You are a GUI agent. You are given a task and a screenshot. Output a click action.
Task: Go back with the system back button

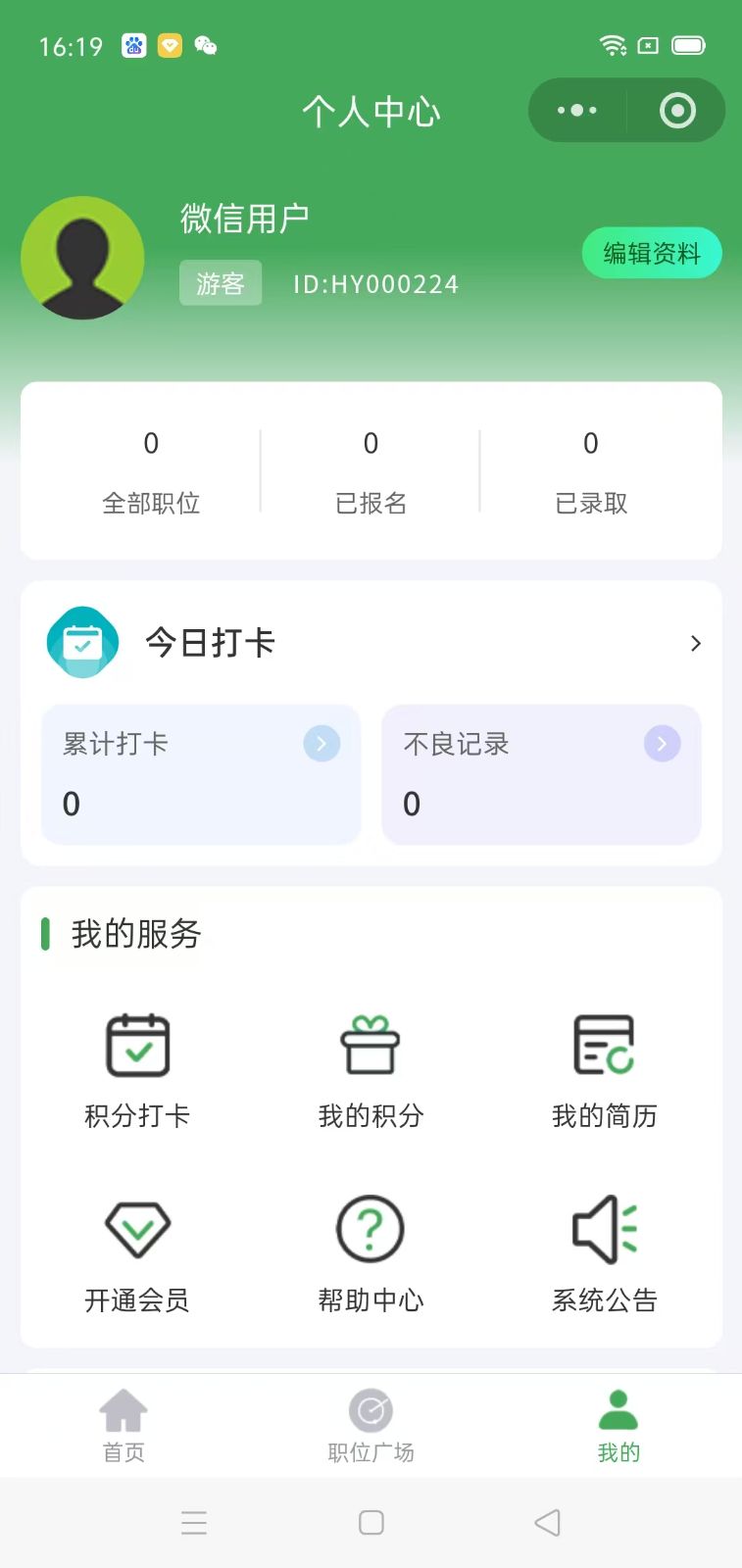pos(547,1522)
